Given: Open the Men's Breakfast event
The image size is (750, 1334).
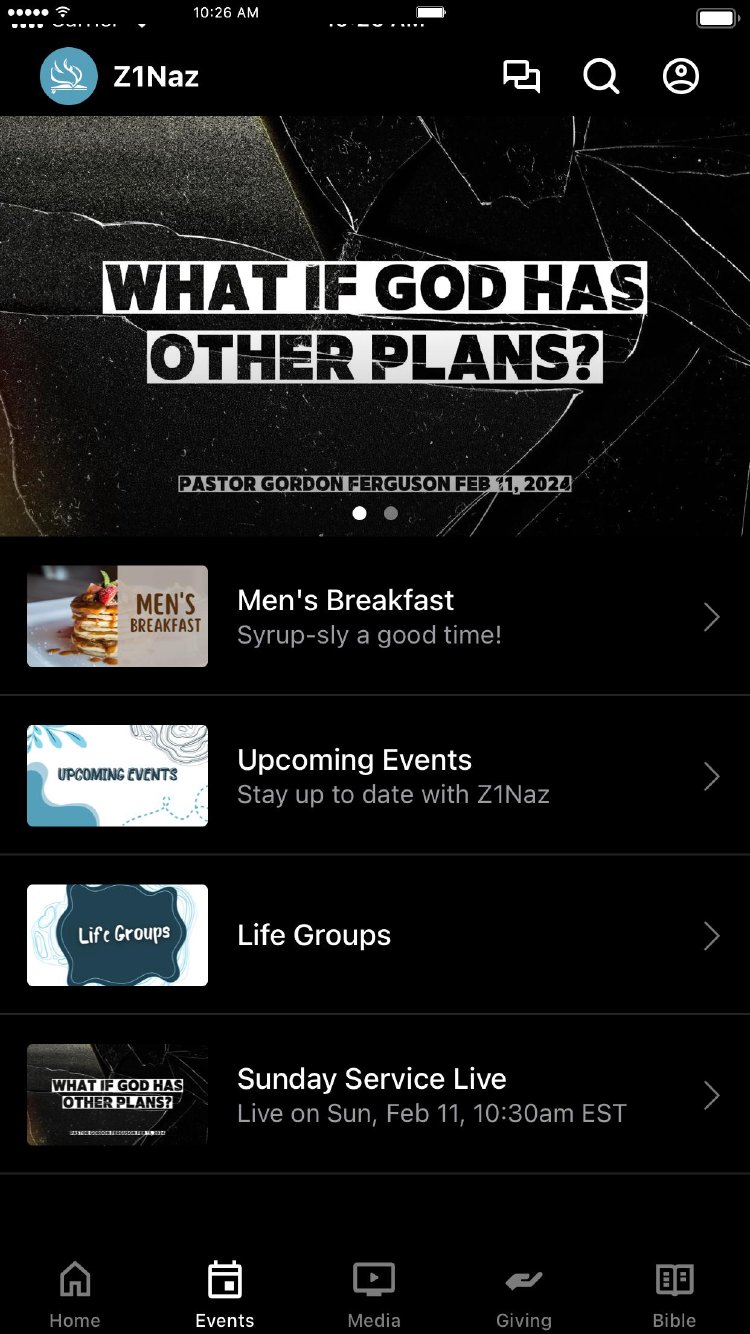Looking at the screenshot, I should [x=375, y=616].
